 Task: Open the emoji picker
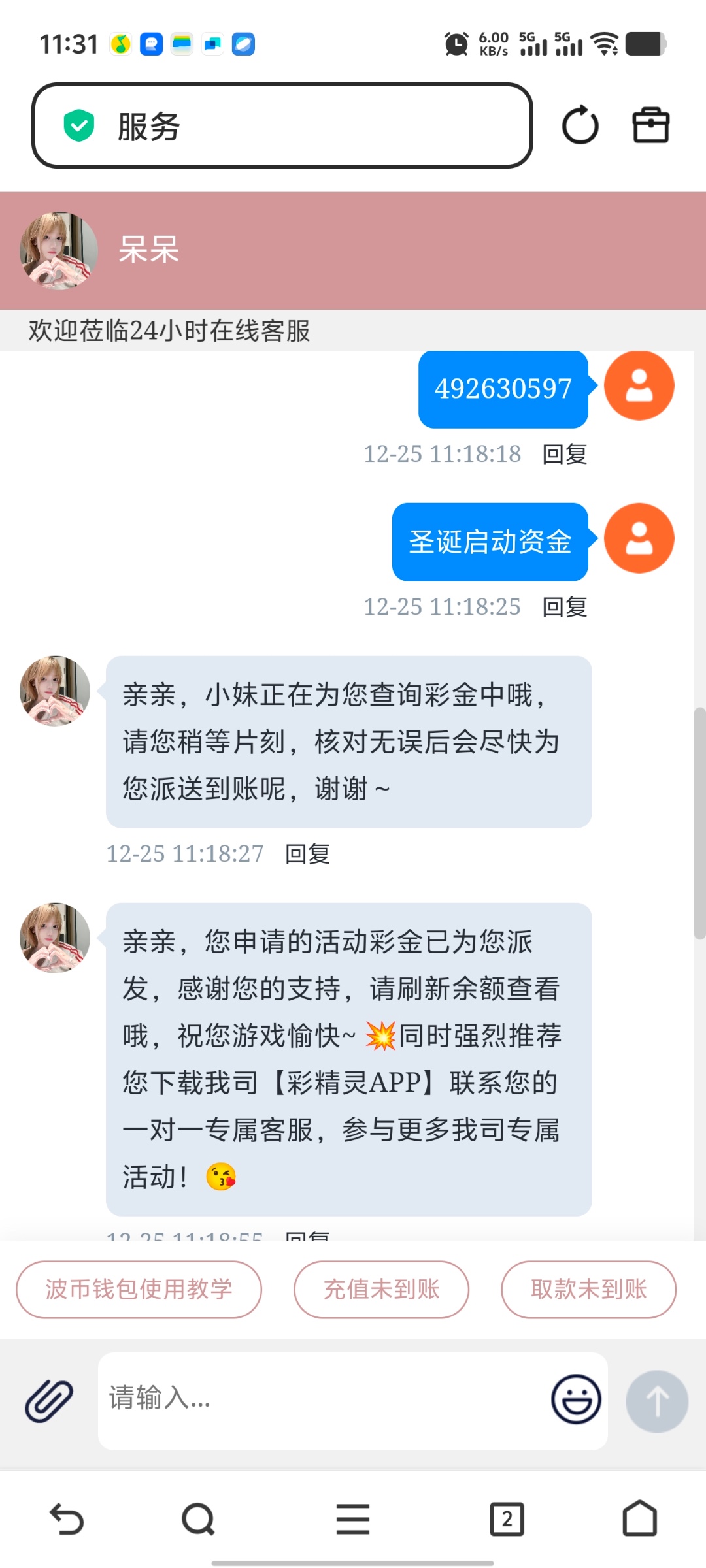(576, 1399)
